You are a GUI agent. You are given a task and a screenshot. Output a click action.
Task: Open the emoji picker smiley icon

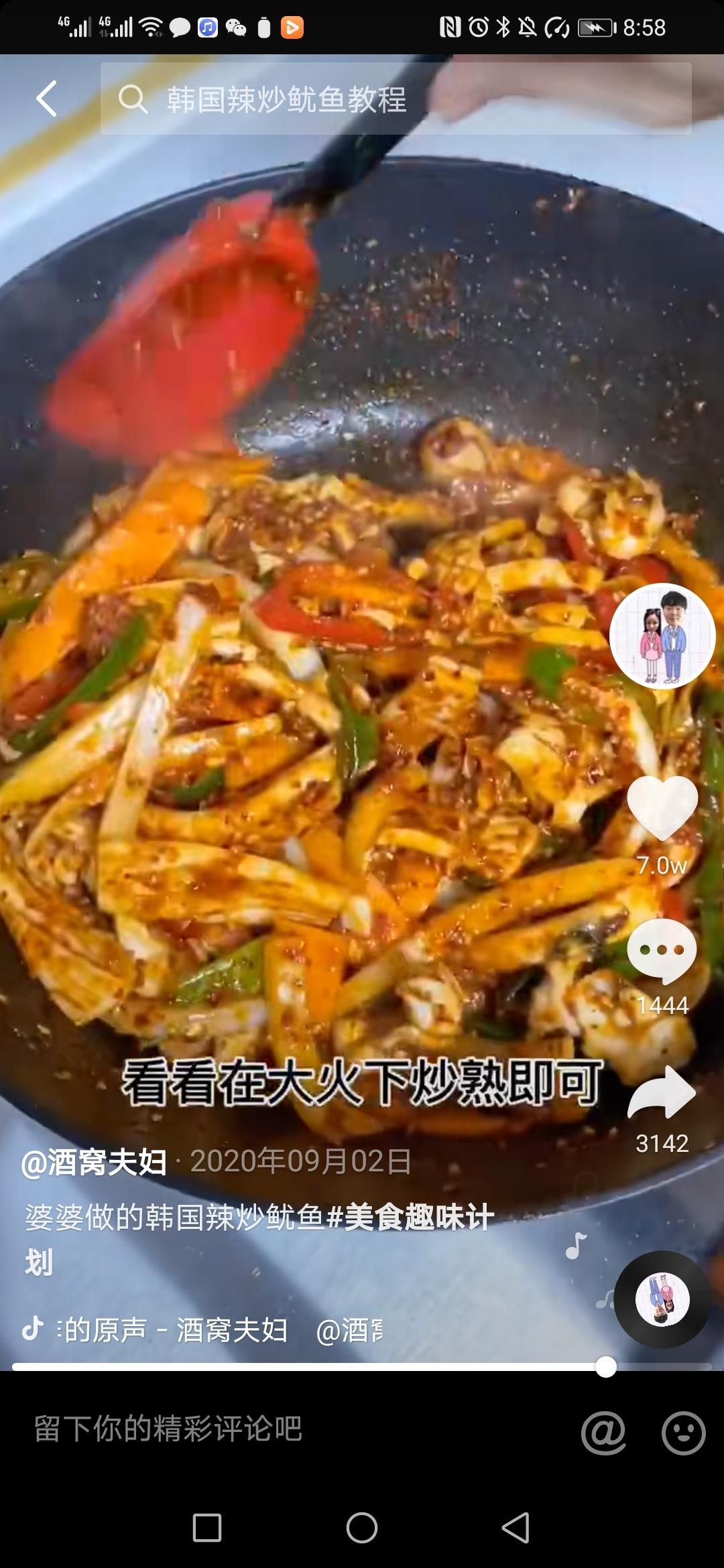click(683, 1433)
